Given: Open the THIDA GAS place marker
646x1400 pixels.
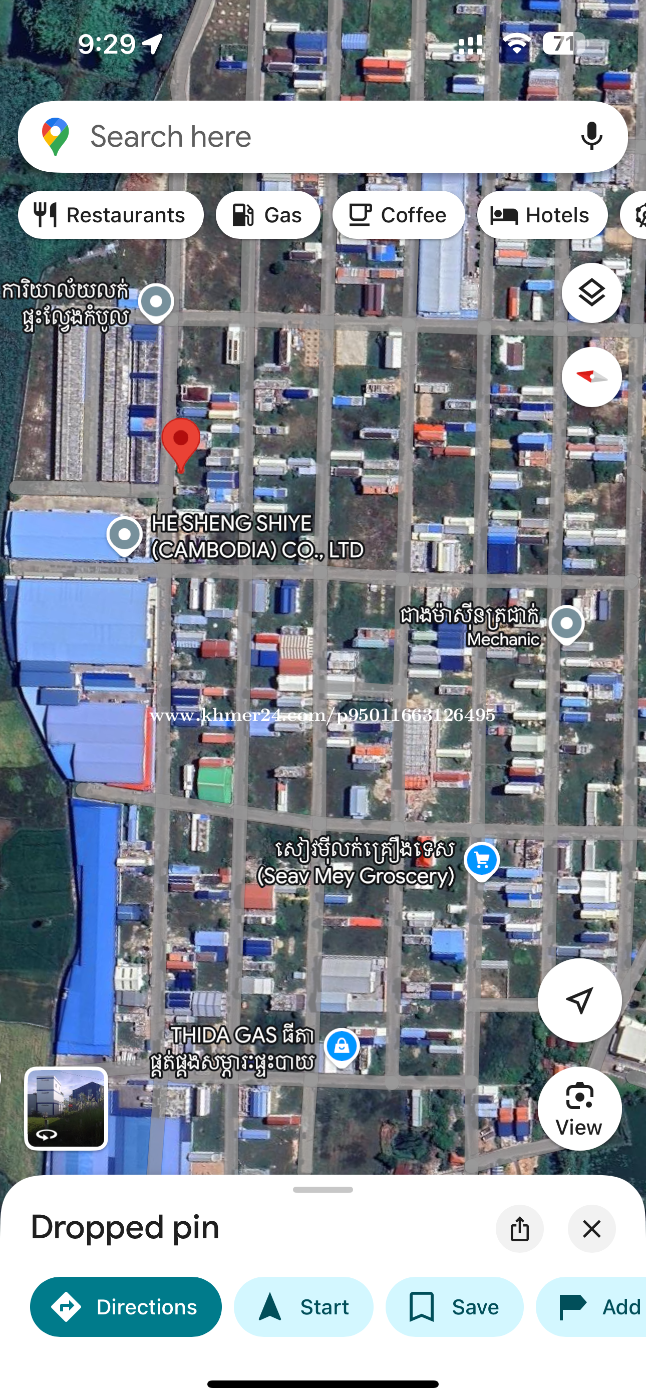Looking at the screenshot, I should 342,1046.
